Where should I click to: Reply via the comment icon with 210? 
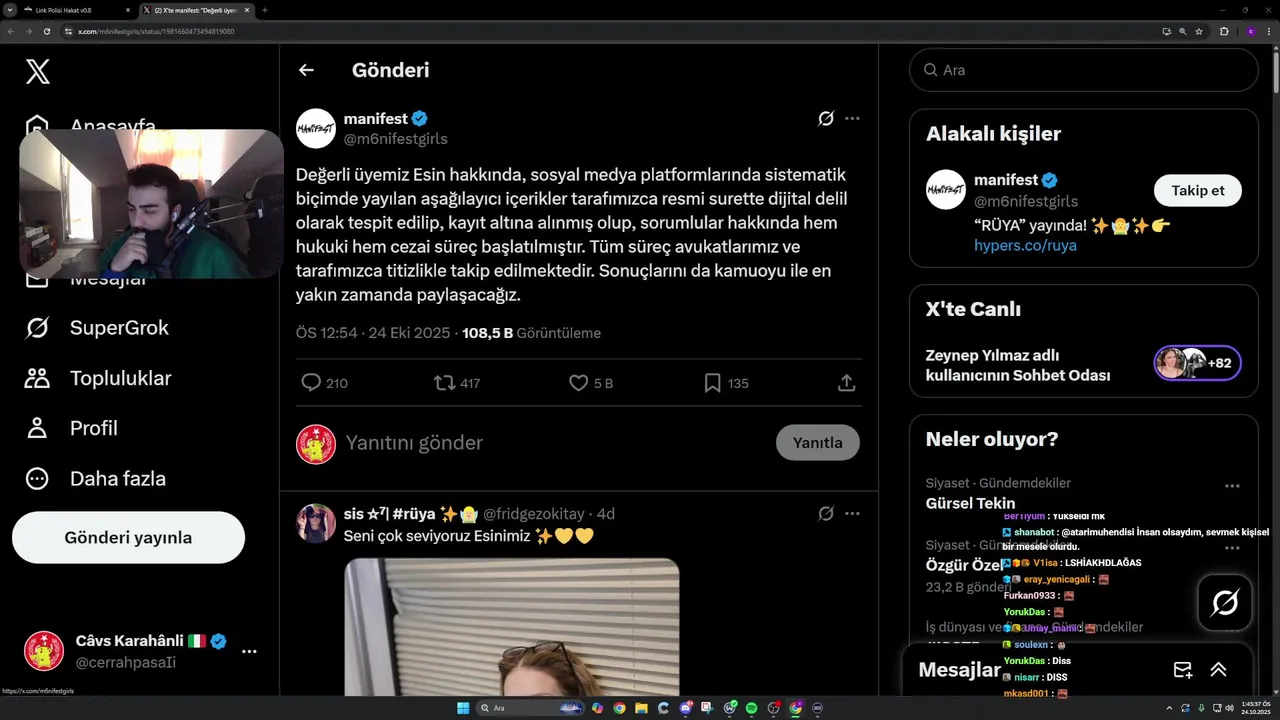312,383
